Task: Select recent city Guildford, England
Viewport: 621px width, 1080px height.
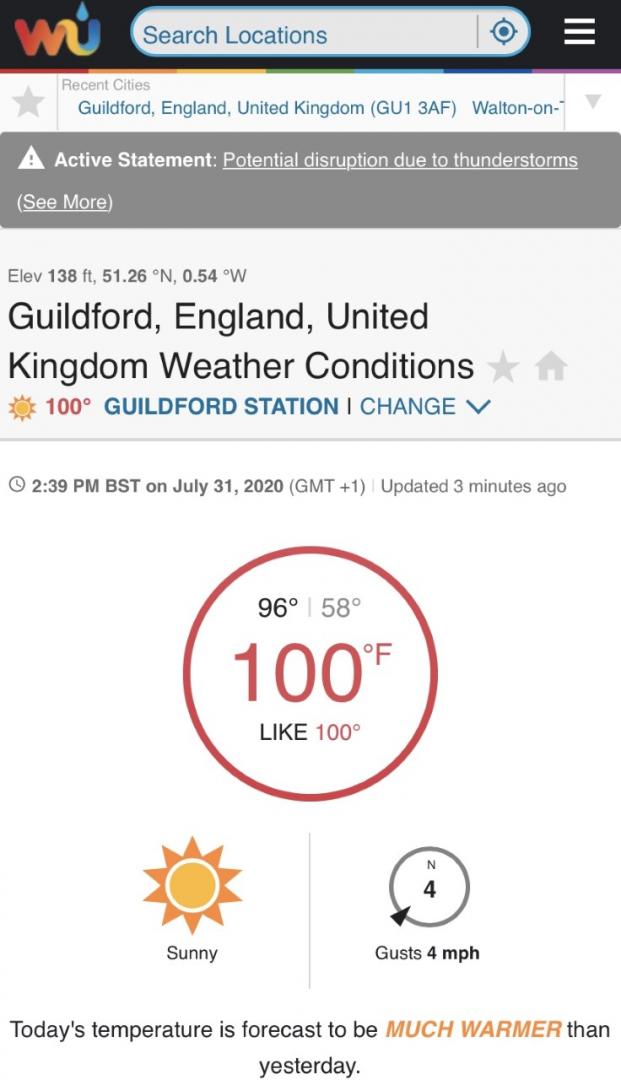Action: click(x=266, y=108)
